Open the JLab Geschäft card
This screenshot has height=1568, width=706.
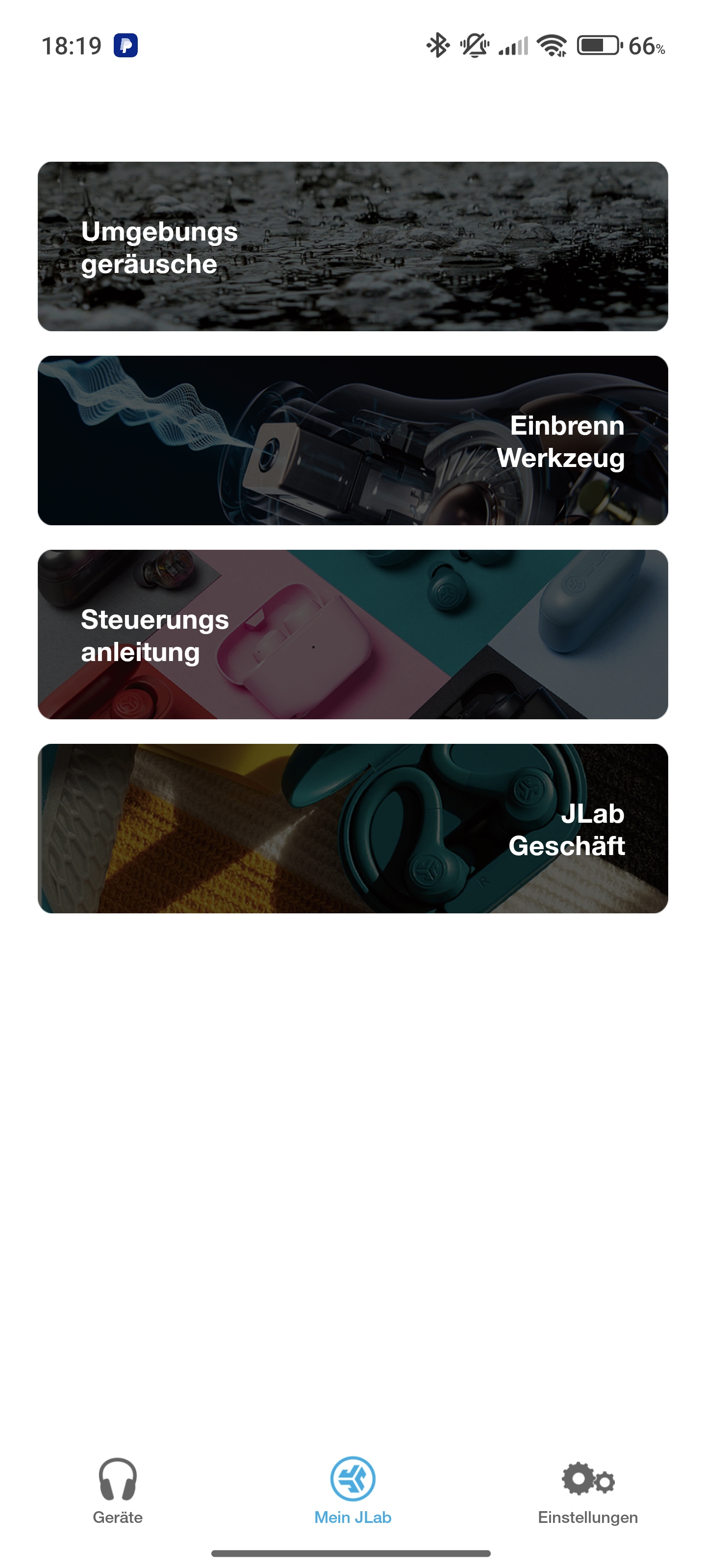tap(353, 828)
